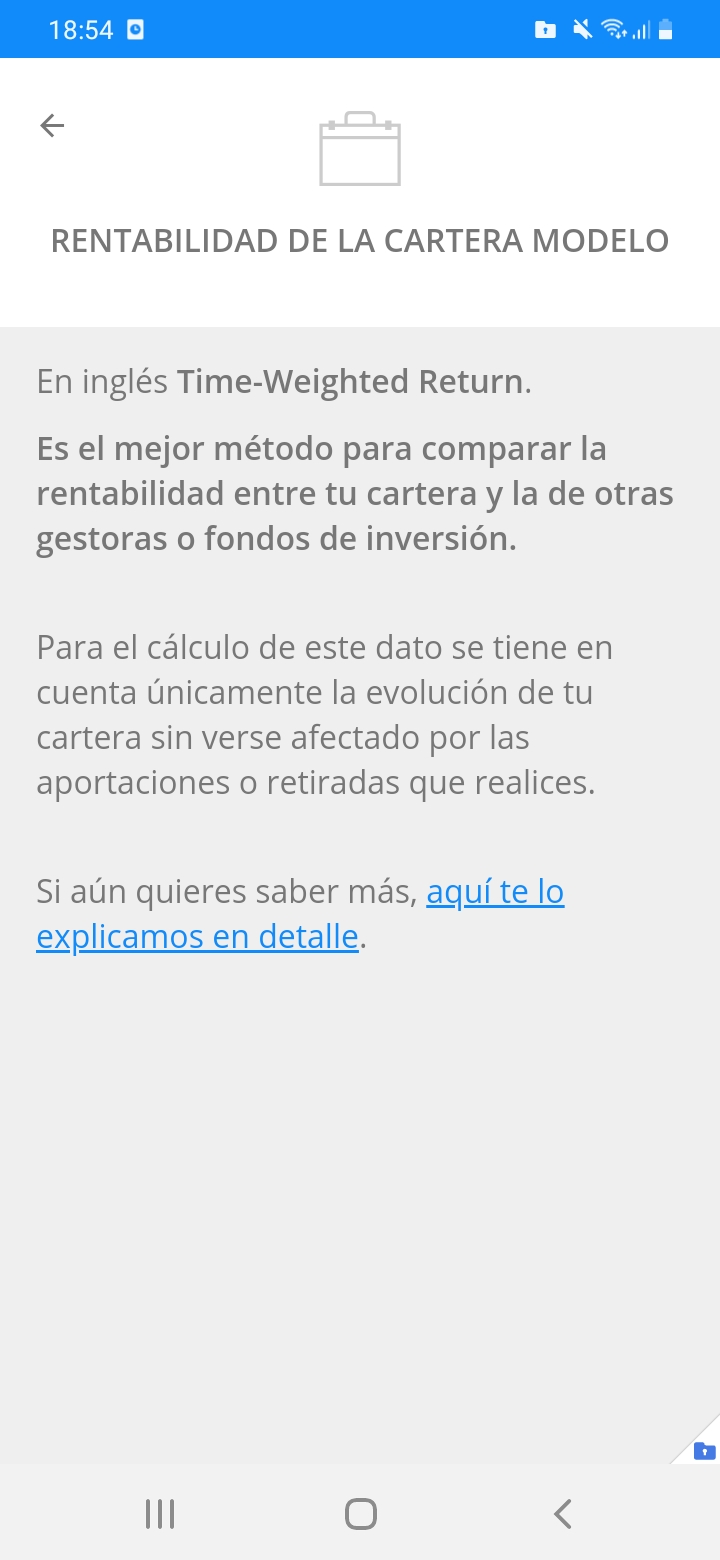Tap the system back button
The height and width of the screenshot is (1560, 720).
pyautogui.click(x=563, y=1514)
